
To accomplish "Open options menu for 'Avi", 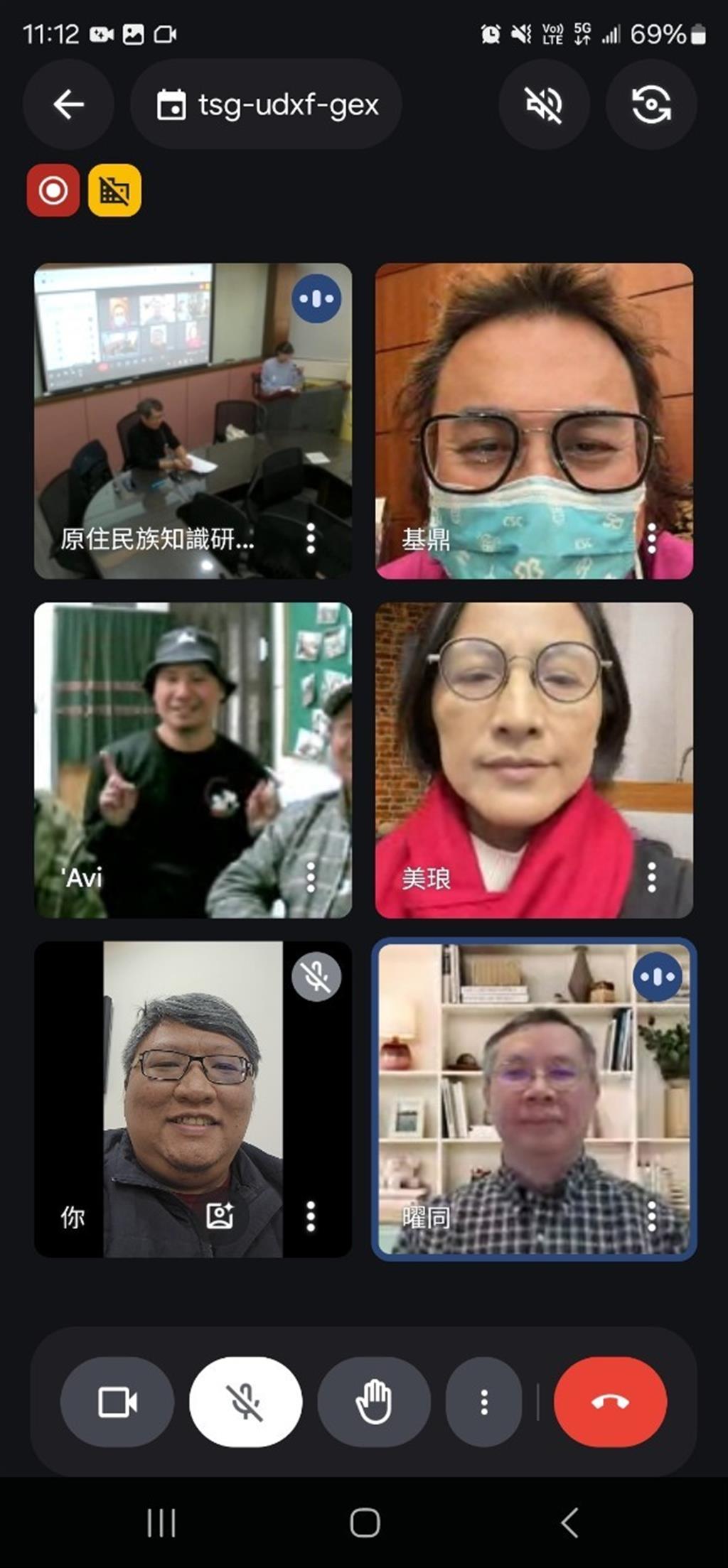I will (x=311, y=877).
